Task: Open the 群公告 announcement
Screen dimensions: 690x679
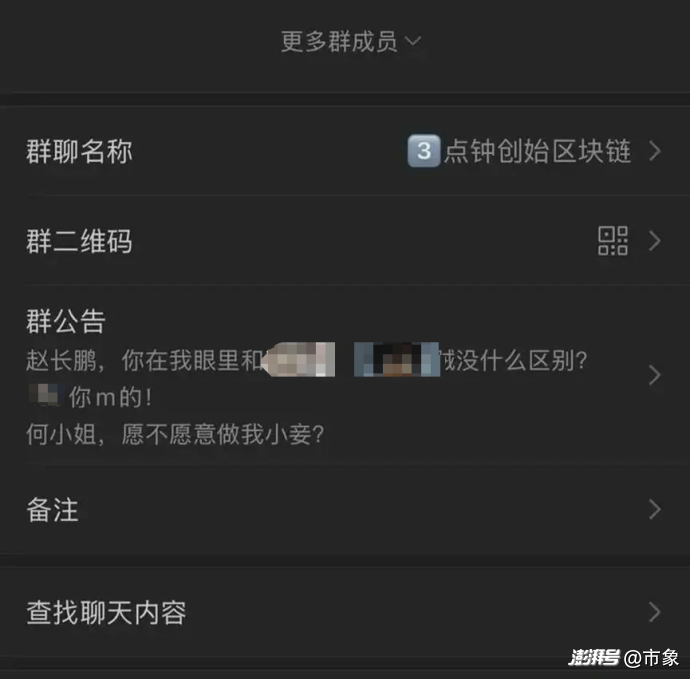Action: coord(345,375)
